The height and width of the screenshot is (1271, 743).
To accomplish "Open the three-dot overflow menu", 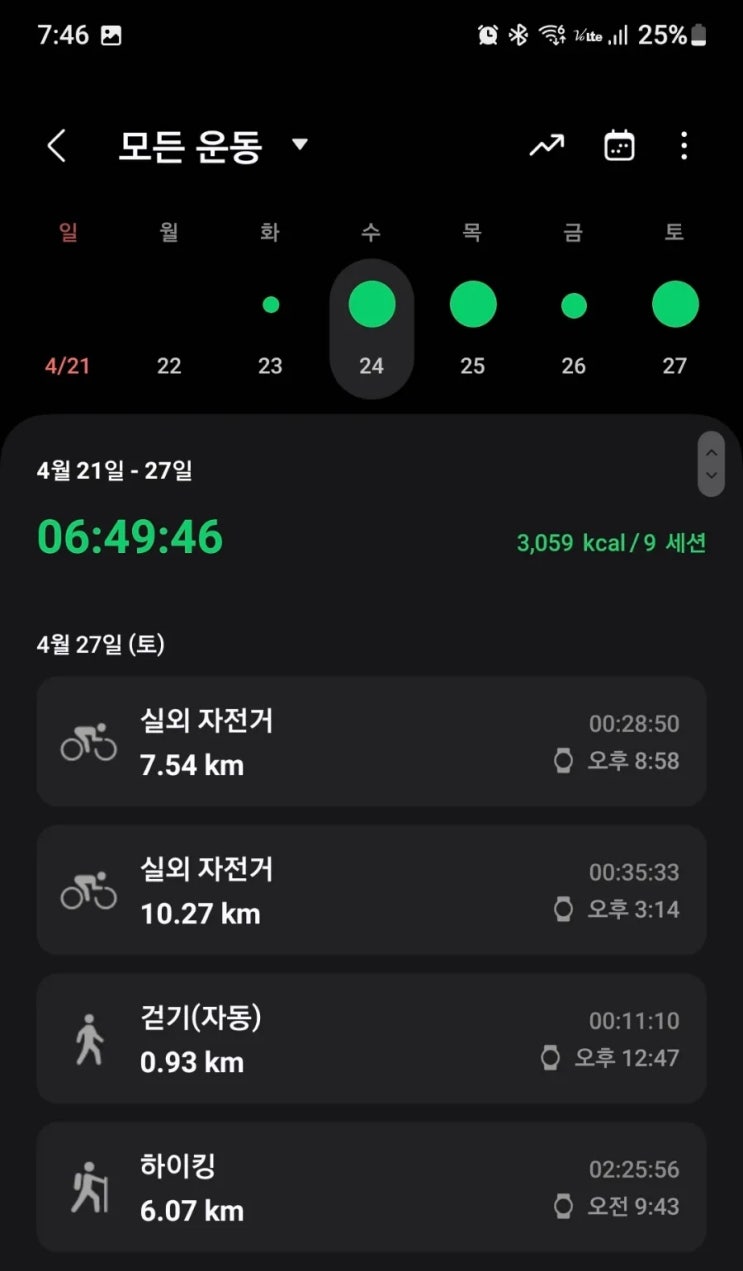I will 684,146.
